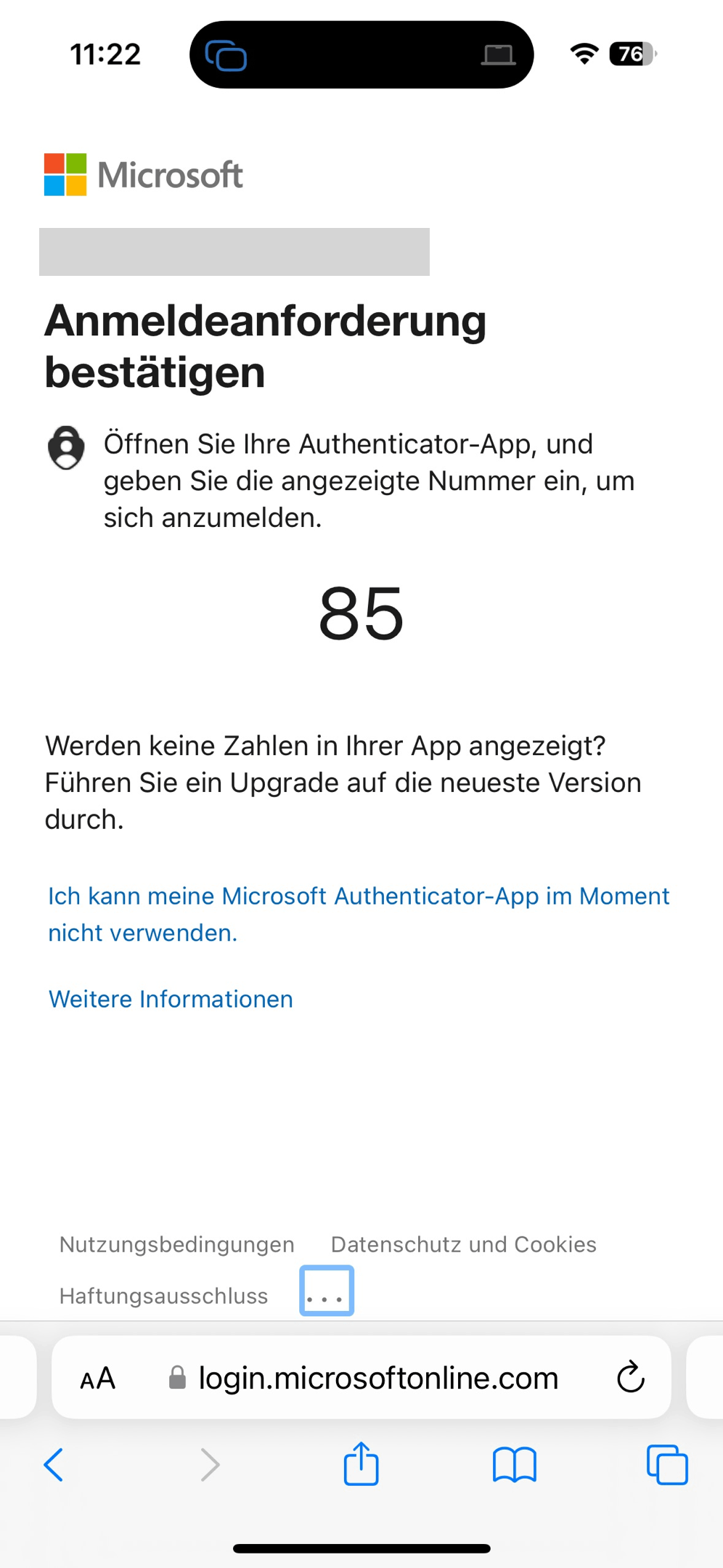Image resolution: width=723 pixels, height=1568 pixels.
Task: Open Datenschutz und Cookies link
Action: [463, 1244]
